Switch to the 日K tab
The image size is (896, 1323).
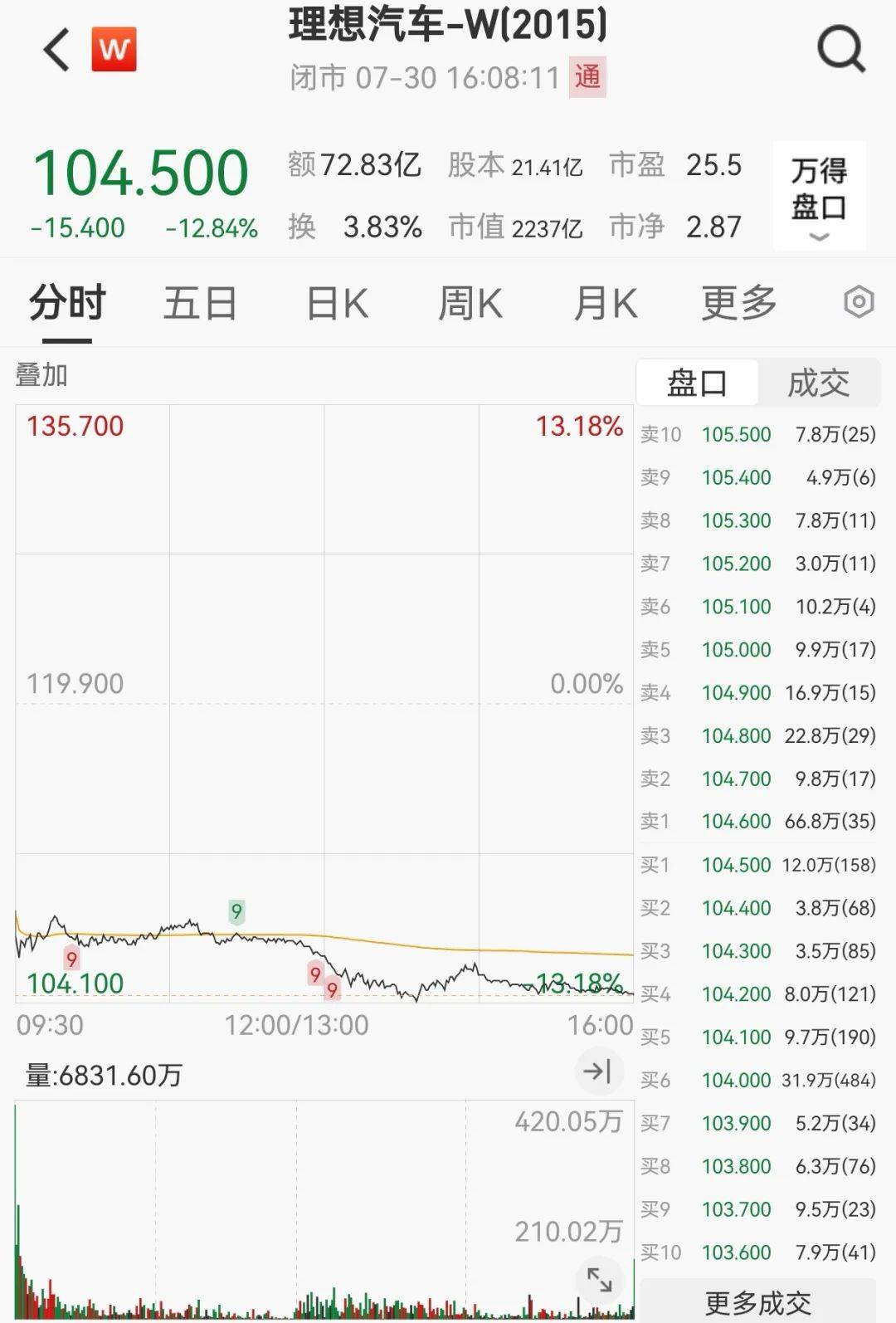pos(334,303)
